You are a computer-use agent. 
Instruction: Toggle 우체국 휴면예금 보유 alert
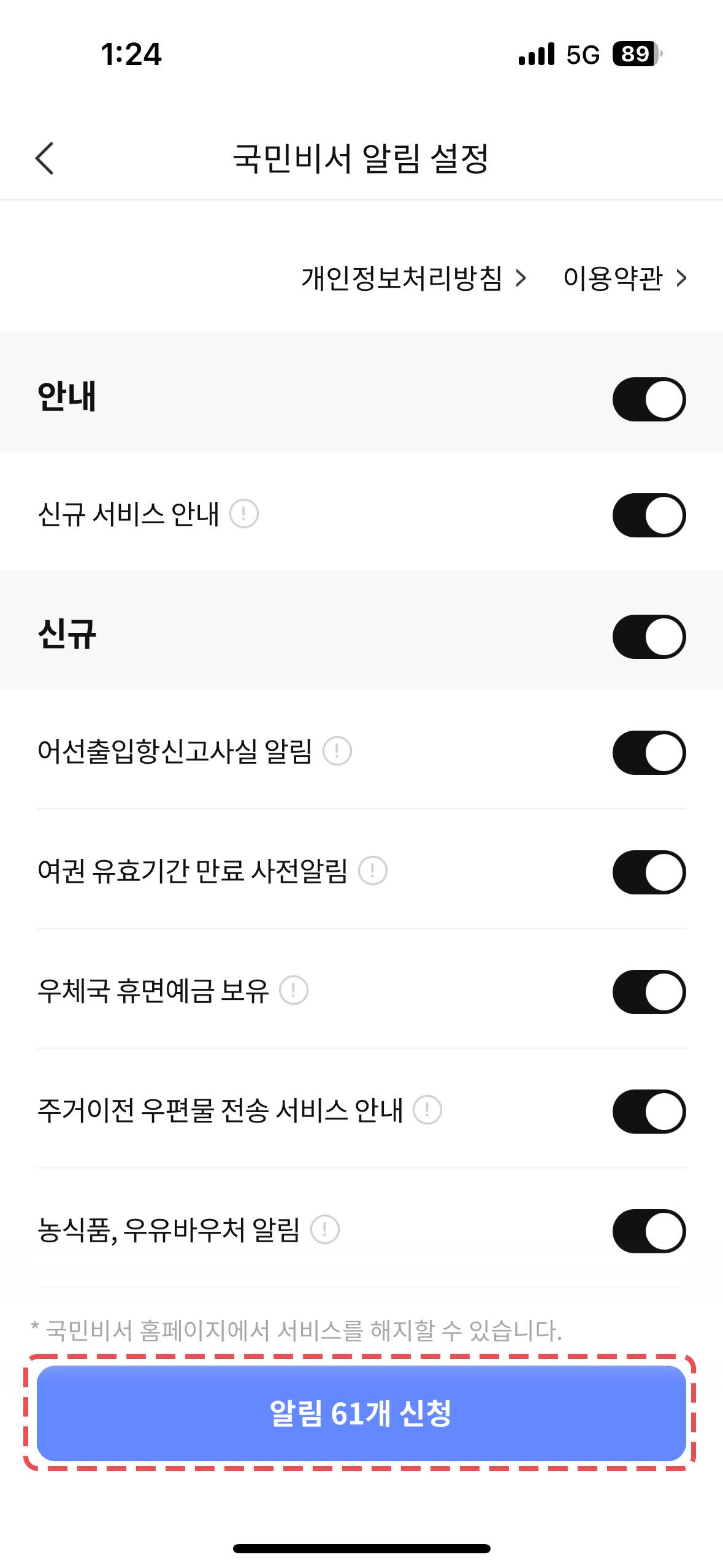[x=649, y=992]
